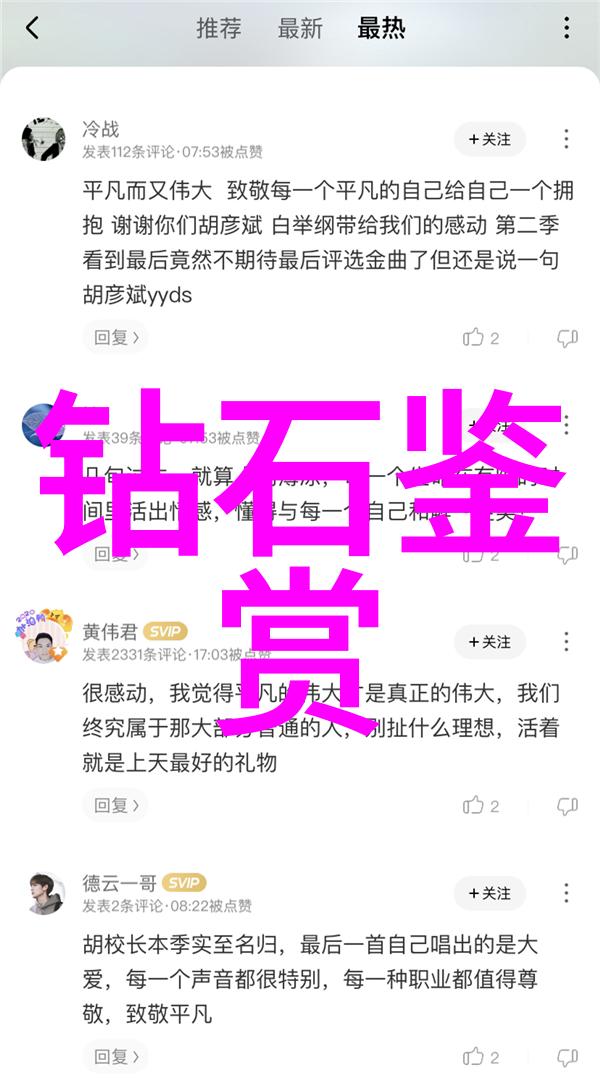Reply to 黄伟君's comment
This screenshot has width=600, height=1083.
tap(115, 805)
